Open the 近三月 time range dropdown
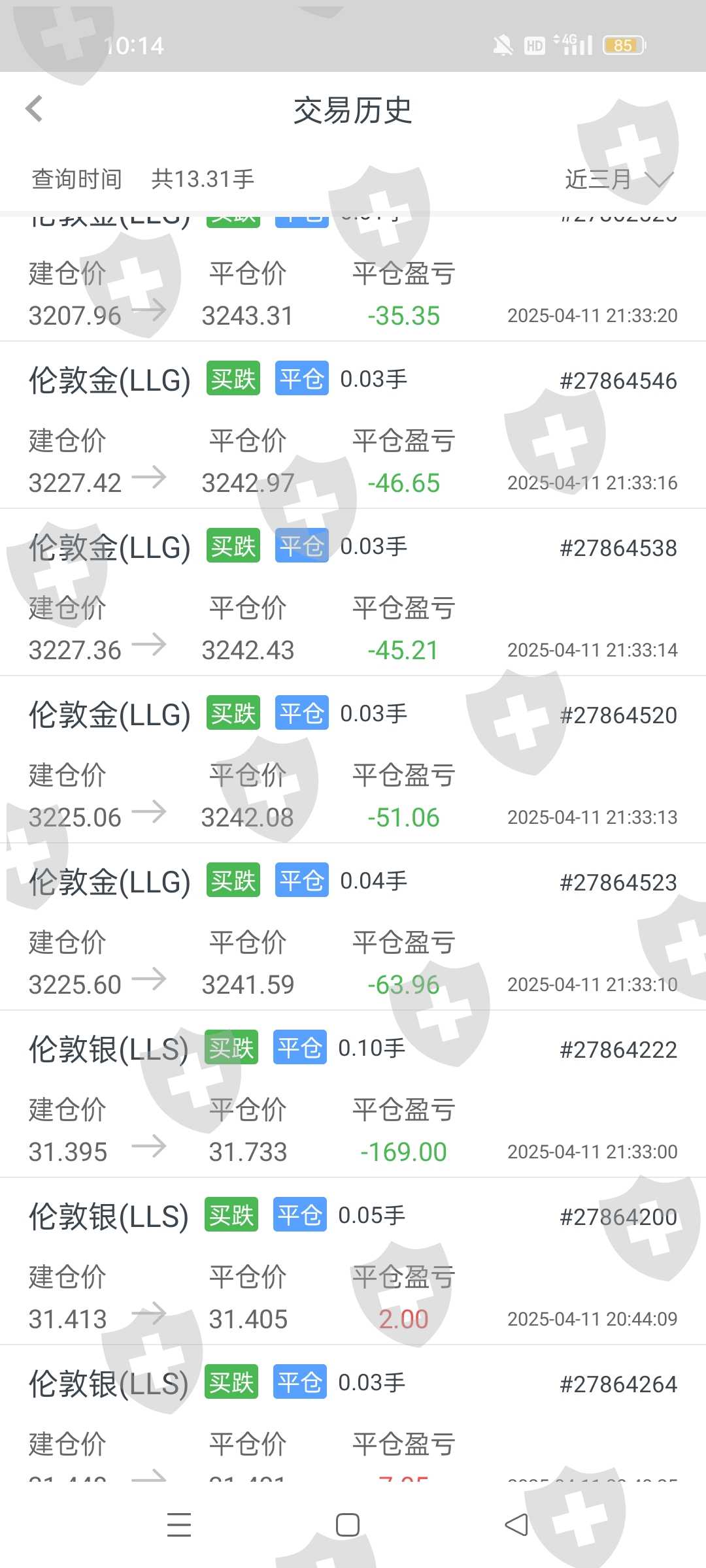This screenshot has height=1568, width=706. coord(618,178)
